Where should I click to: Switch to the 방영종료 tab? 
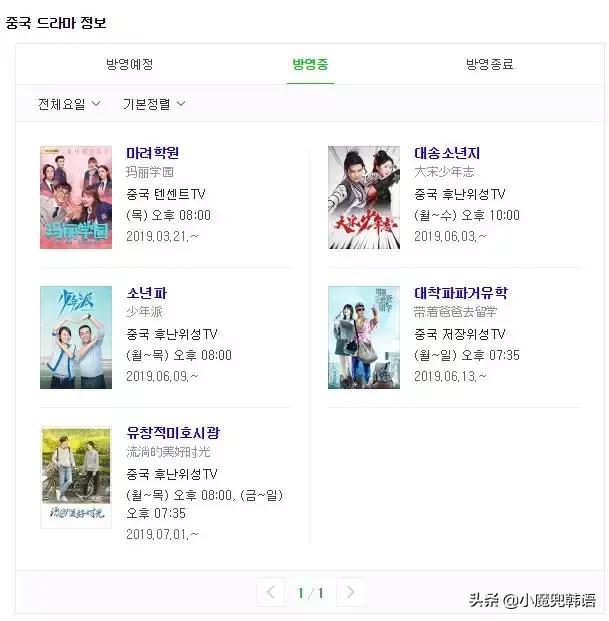pyautogui.click(x=489, y=64)
